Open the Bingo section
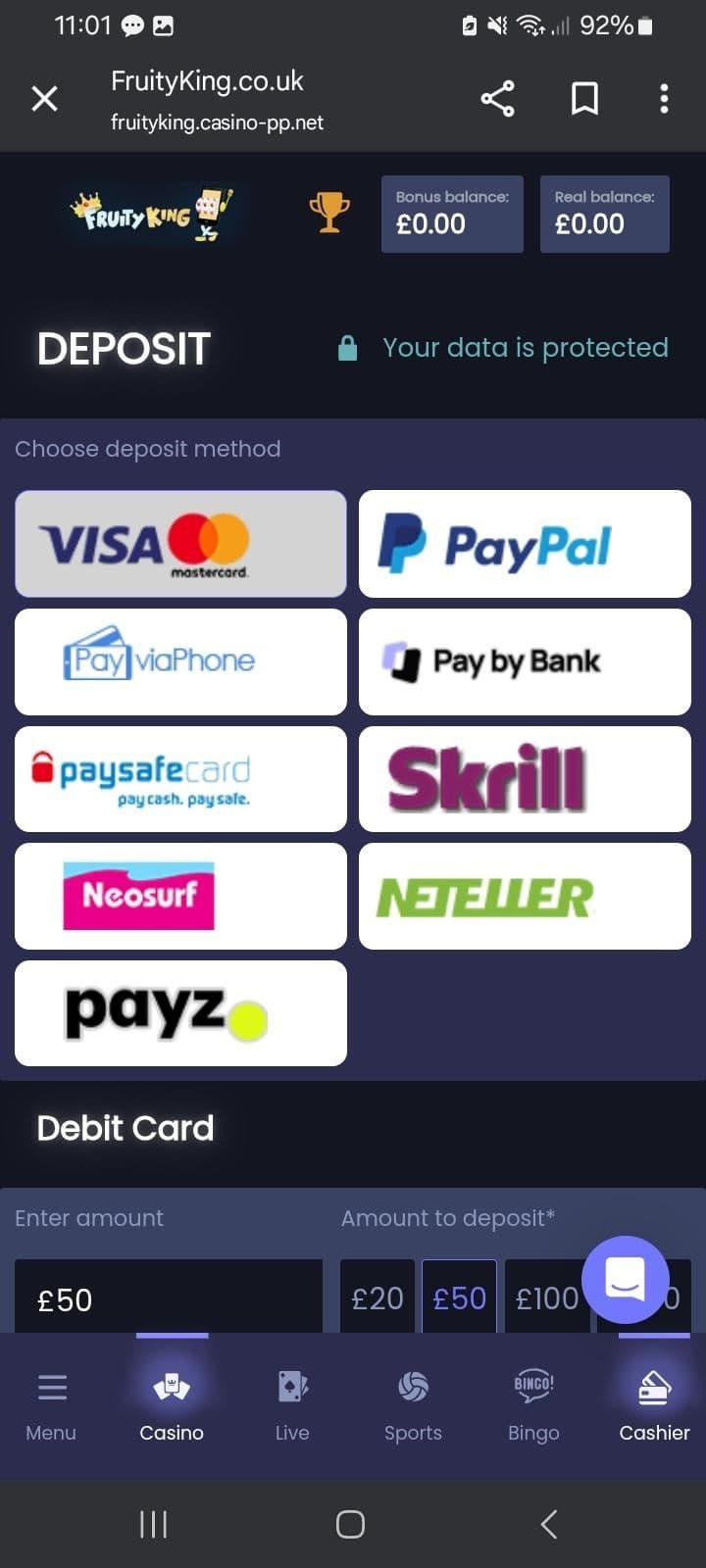The width and height of the screenshot is (706, 1568). 533,1401
